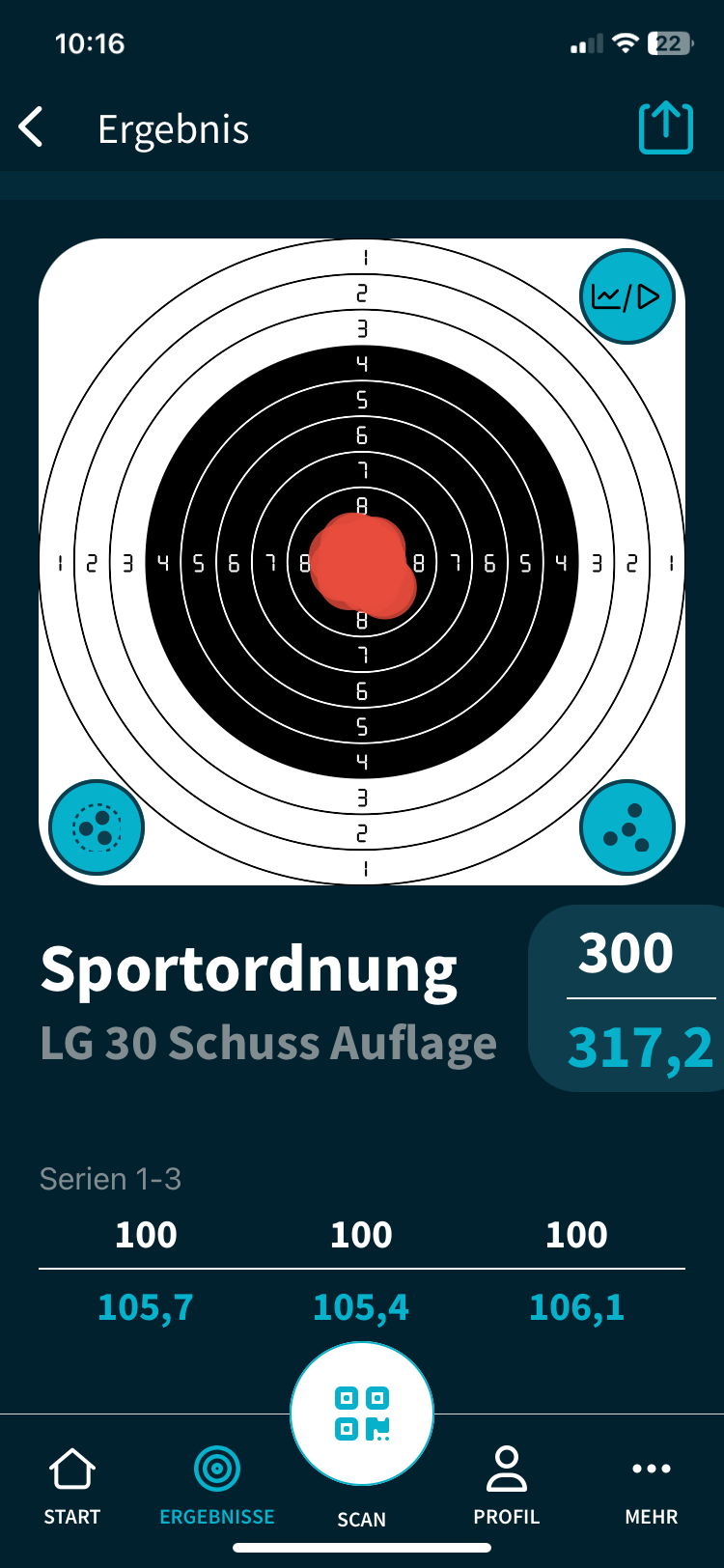Go to the Profil tab
This screenshot has width=724, height=1568.
click(x=506, y=1487)
